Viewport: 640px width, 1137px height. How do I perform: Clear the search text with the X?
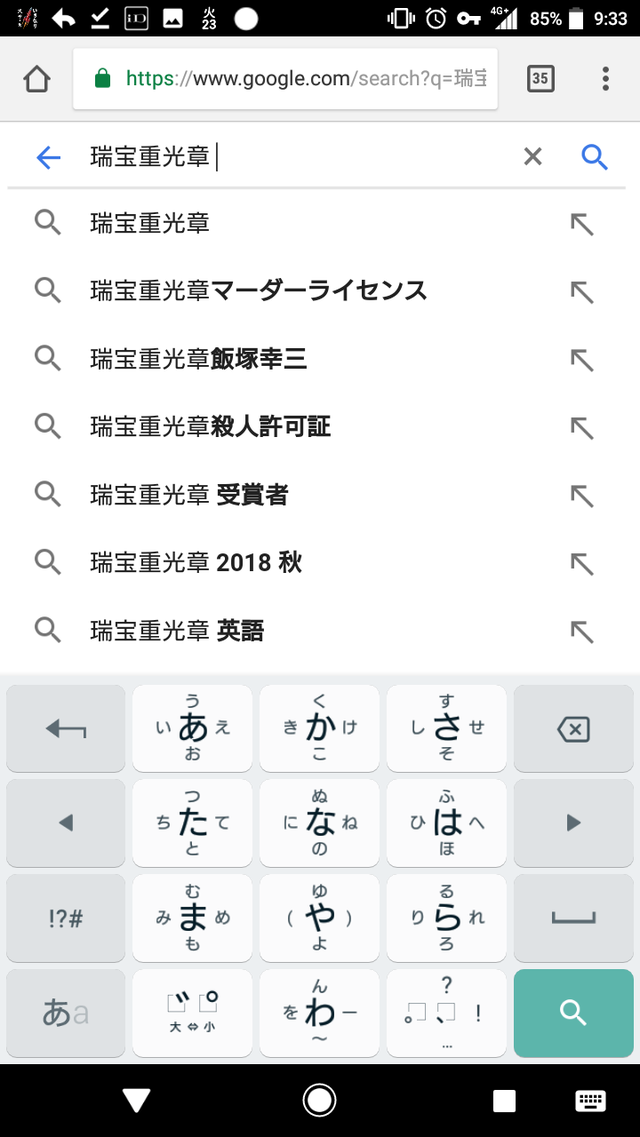click(533, 156)
